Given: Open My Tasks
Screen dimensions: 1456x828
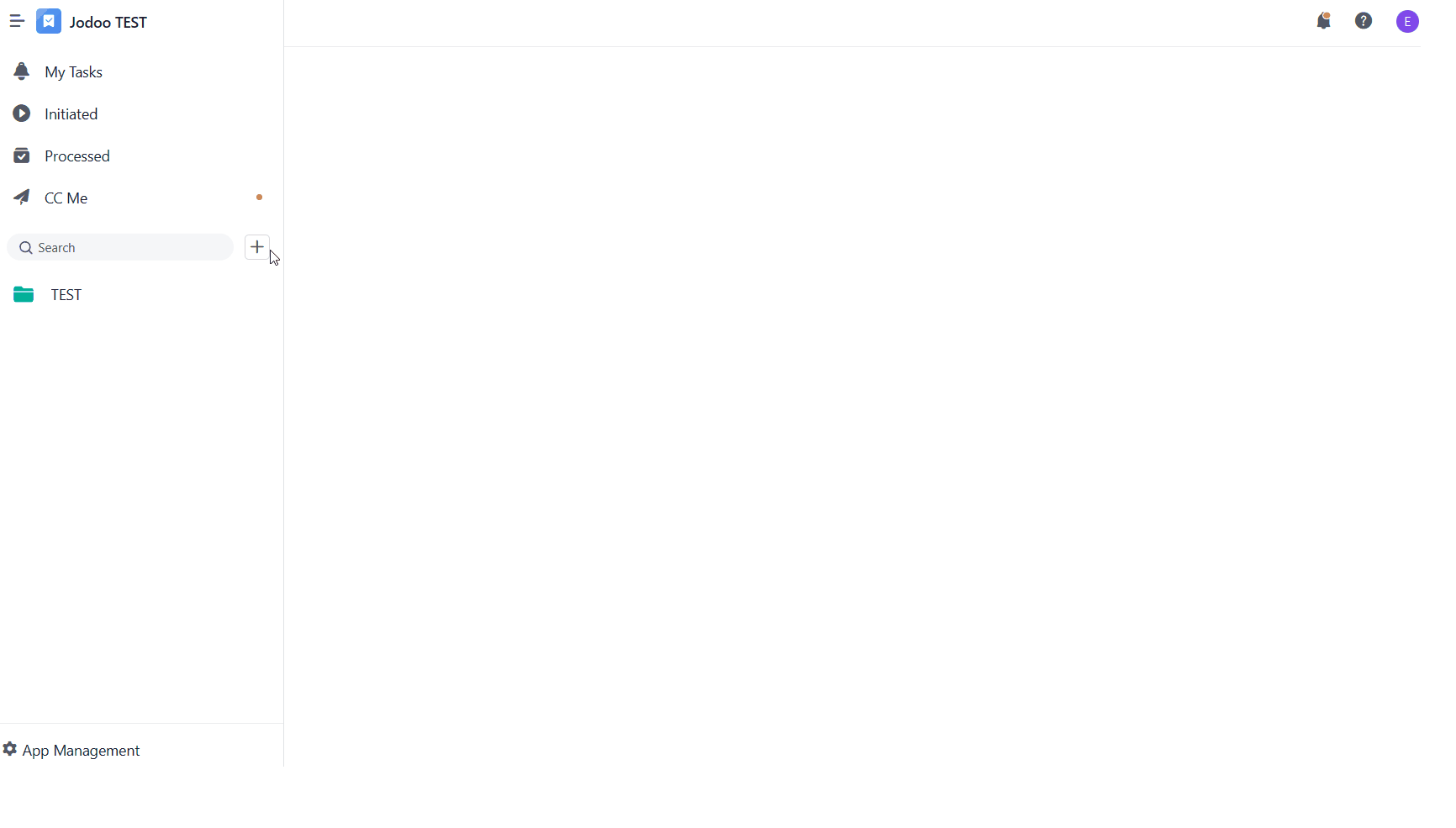Looking at the screenshot, I should [73, 72].
